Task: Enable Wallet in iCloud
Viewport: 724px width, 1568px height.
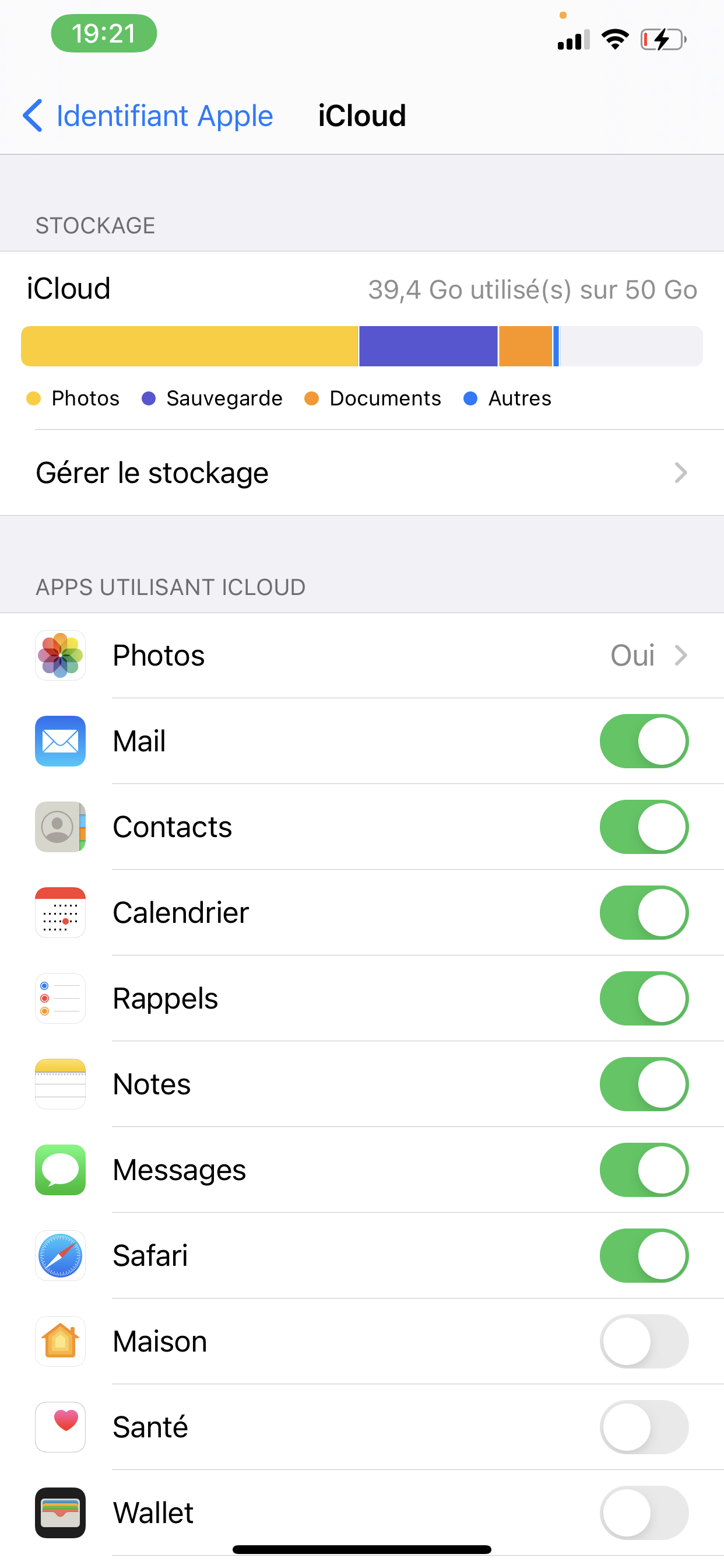Action: pos(644,1514)
